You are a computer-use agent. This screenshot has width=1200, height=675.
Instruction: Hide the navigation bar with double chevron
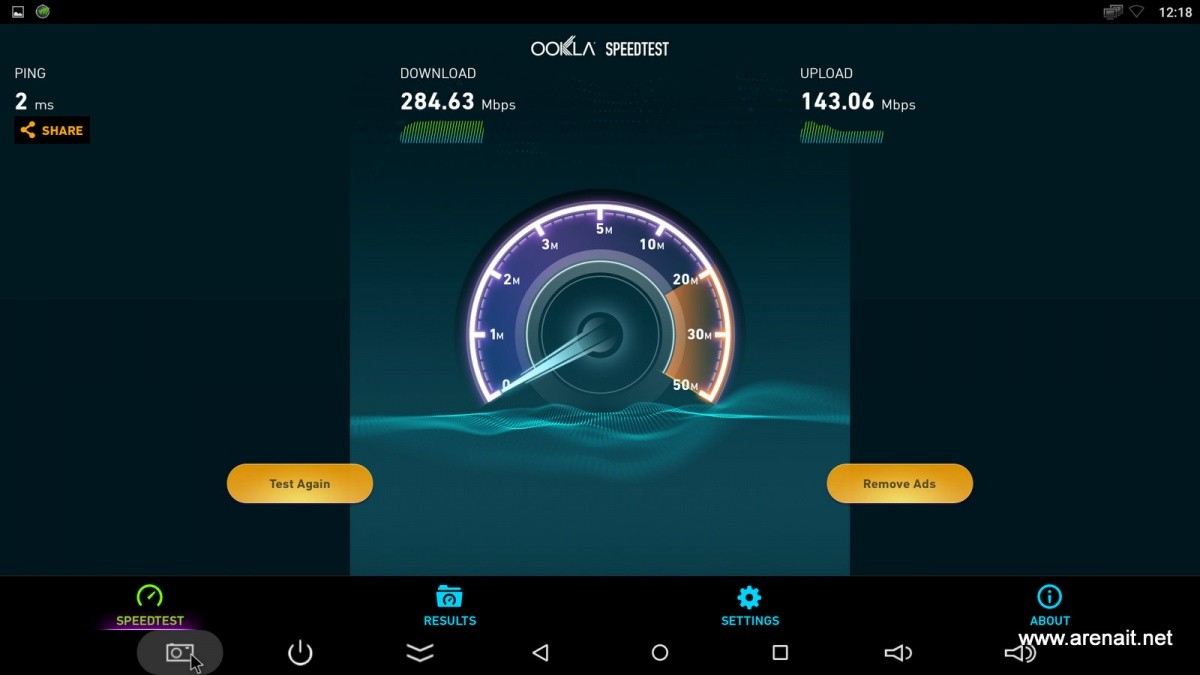click(420, 653)
